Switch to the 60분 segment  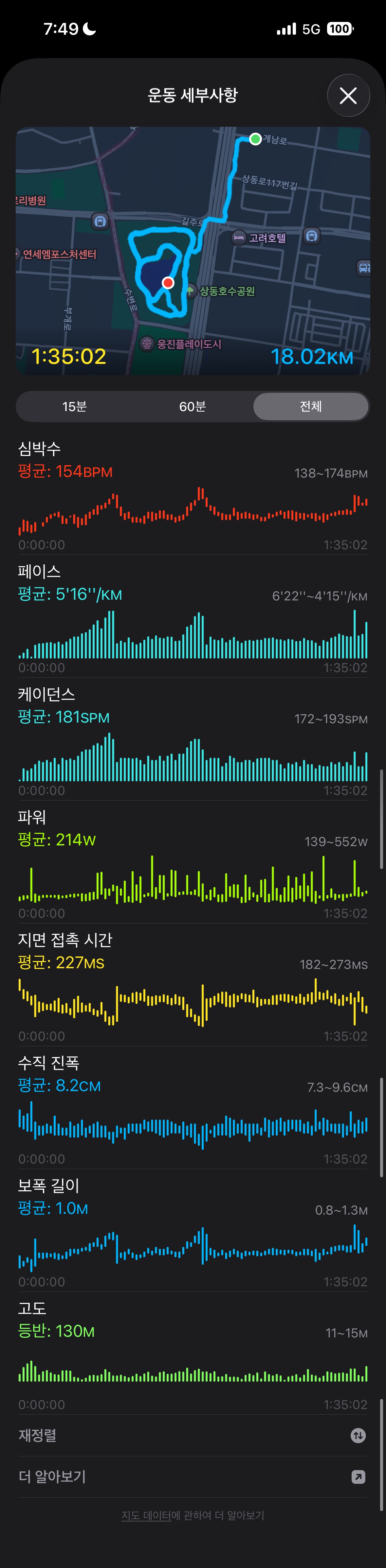[x=193, y=406]
